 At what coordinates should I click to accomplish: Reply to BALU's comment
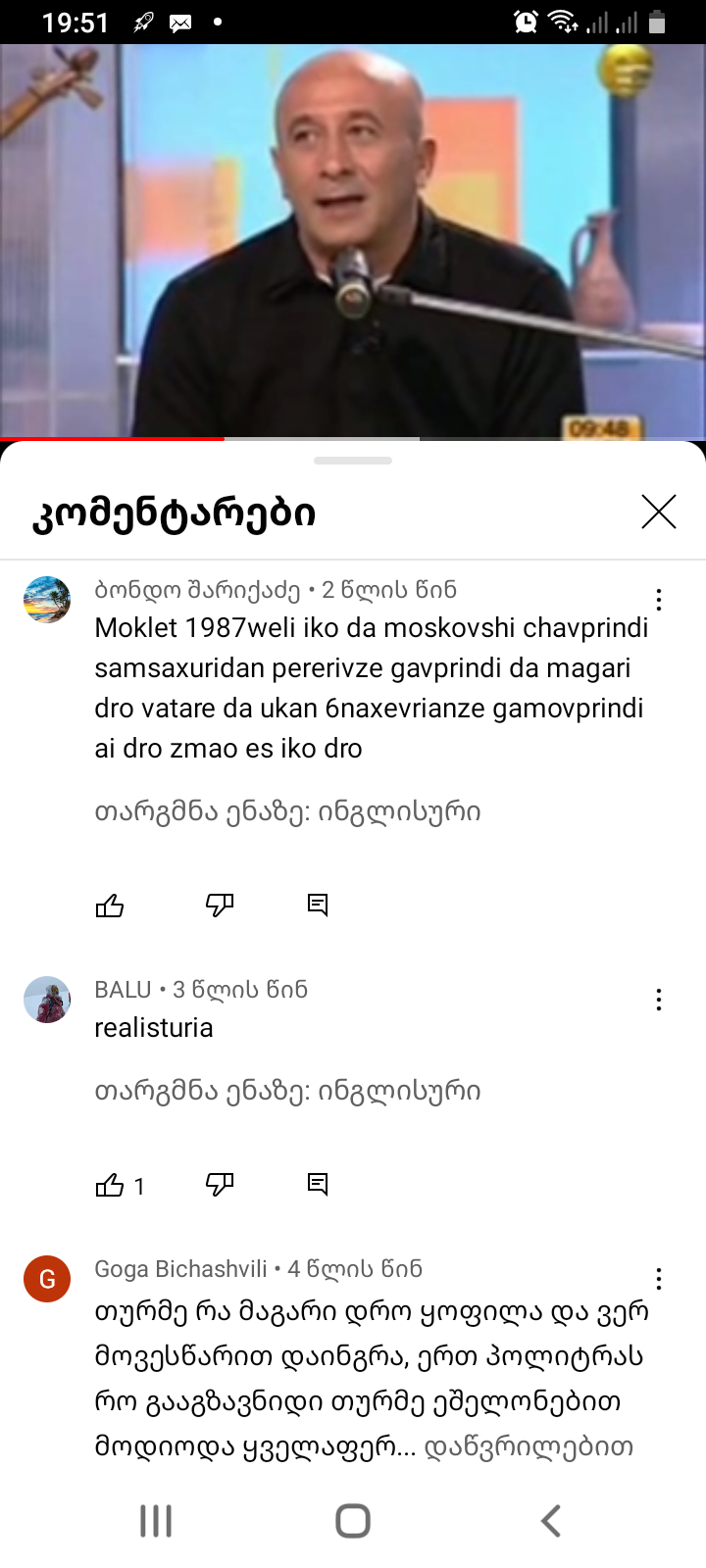point(318,1185)
